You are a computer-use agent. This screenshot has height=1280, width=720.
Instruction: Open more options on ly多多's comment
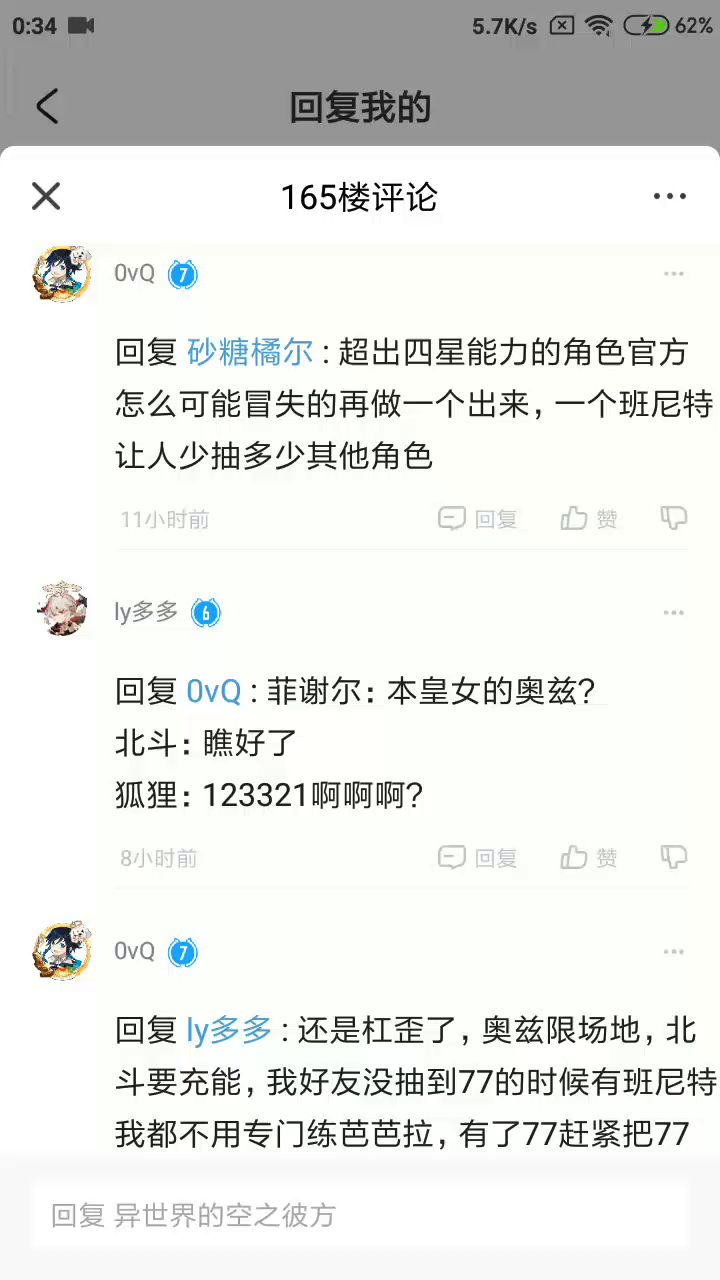[x=674, y=612]
